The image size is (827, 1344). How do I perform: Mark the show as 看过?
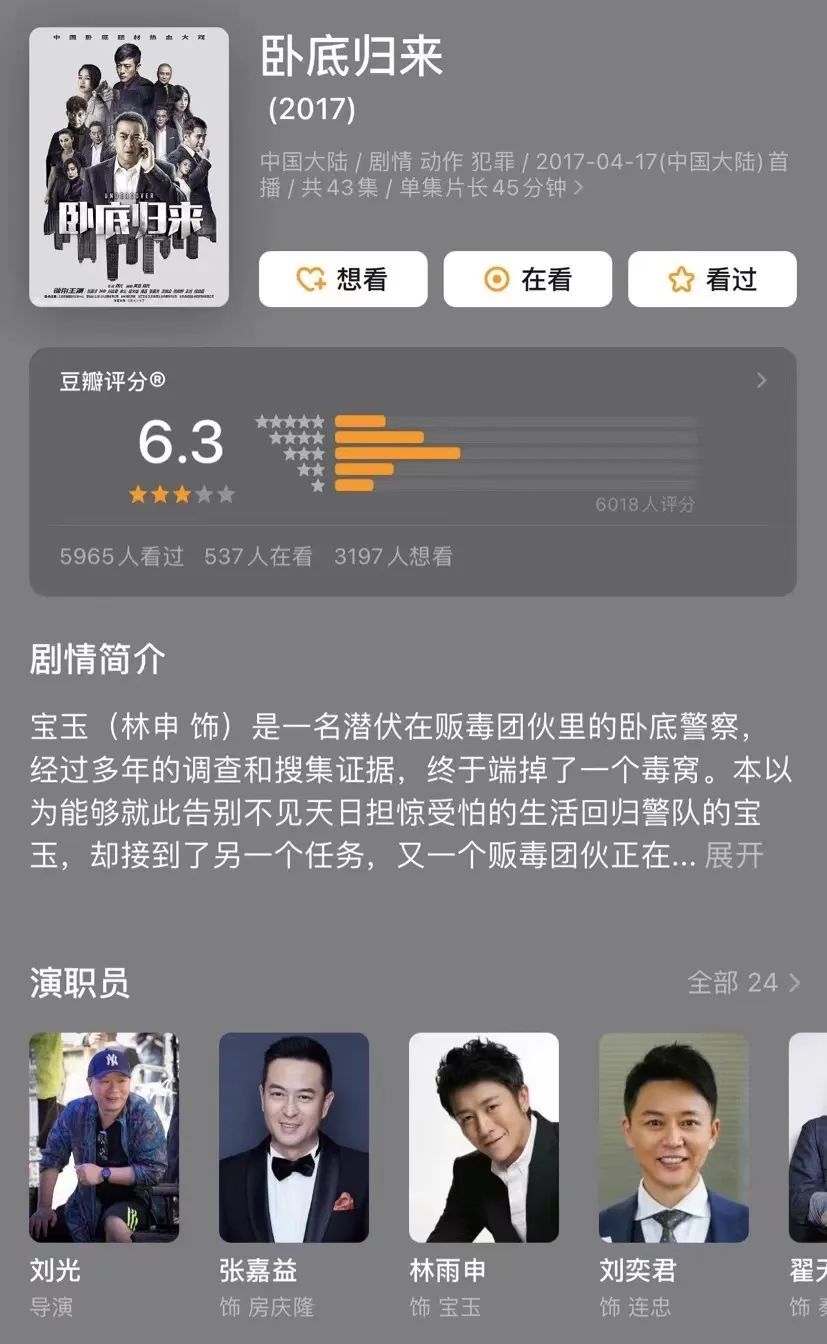(712, 279)
